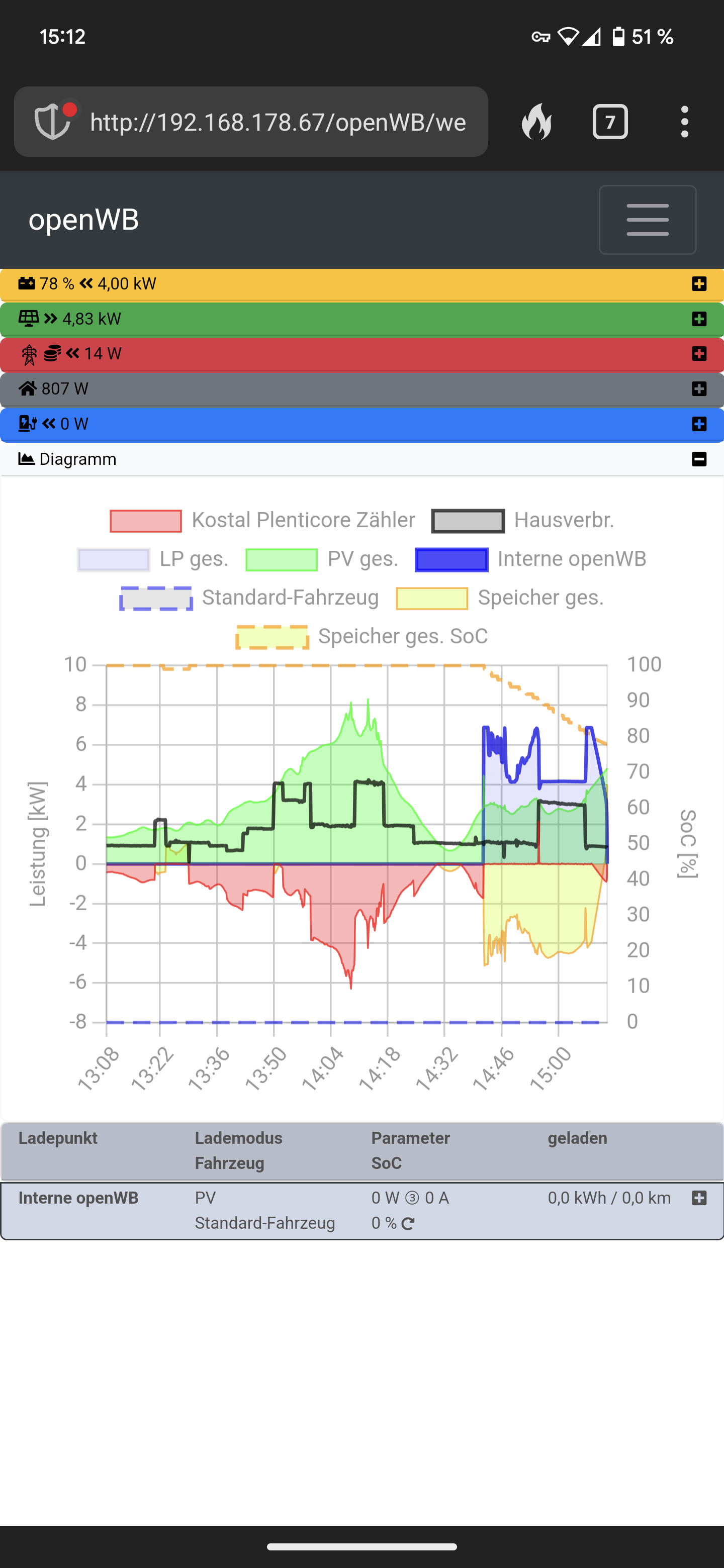The height and width of the screenshot is (1568, 724).
Task: Tap the flame icon to clear data
Action: 536,122
